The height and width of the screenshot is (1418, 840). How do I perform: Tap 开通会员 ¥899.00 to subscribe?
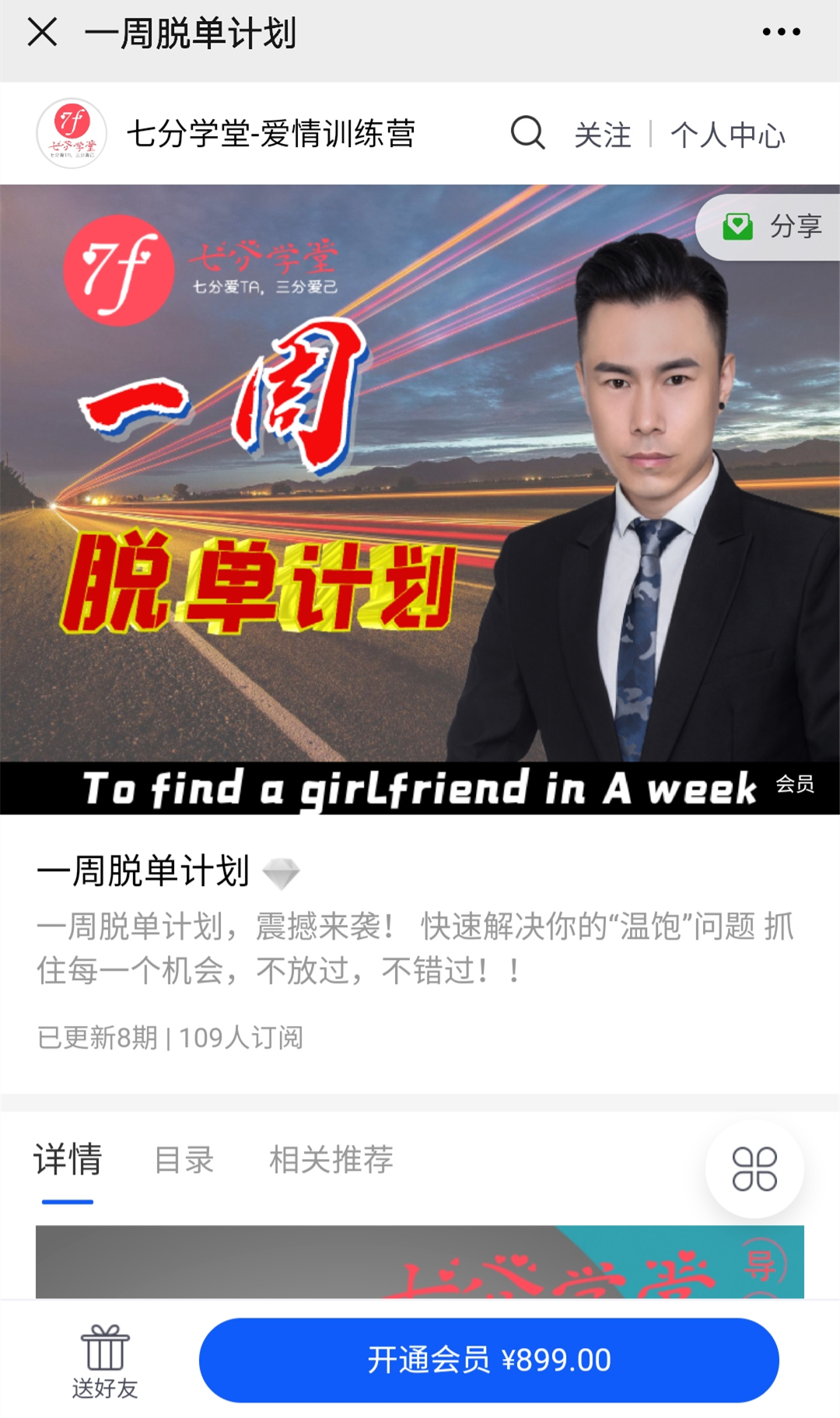[489, 1360]
